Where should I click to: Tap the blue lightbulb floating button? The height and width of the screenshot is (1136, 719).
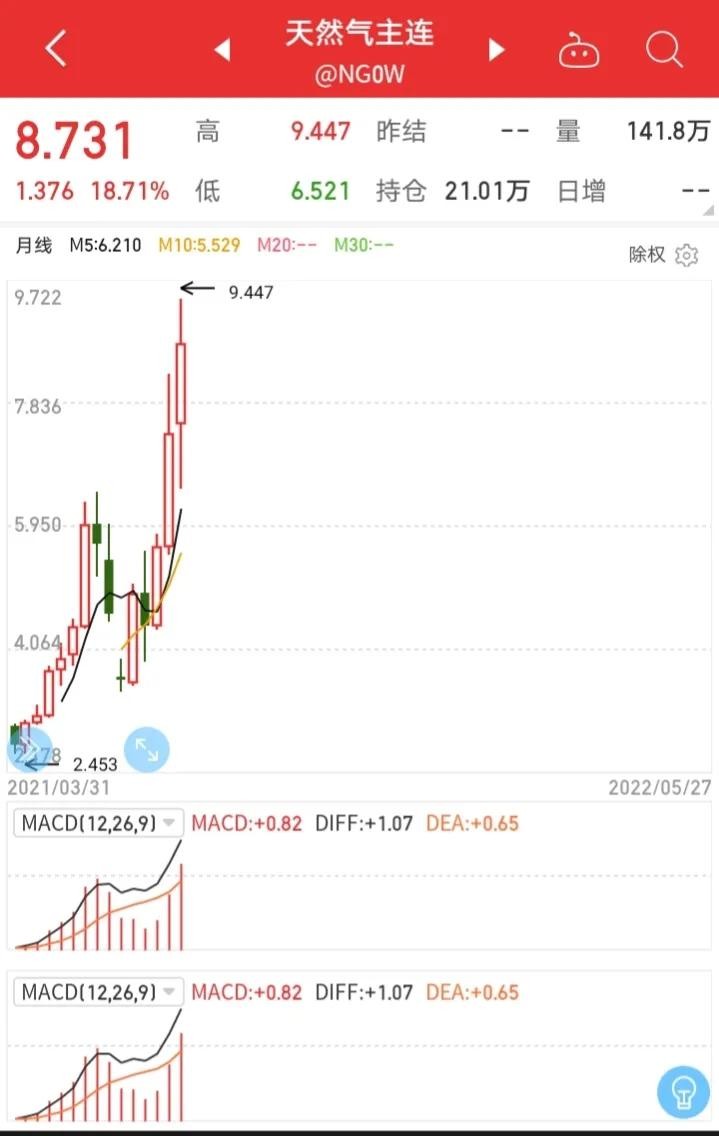(x=683, y=1090)
